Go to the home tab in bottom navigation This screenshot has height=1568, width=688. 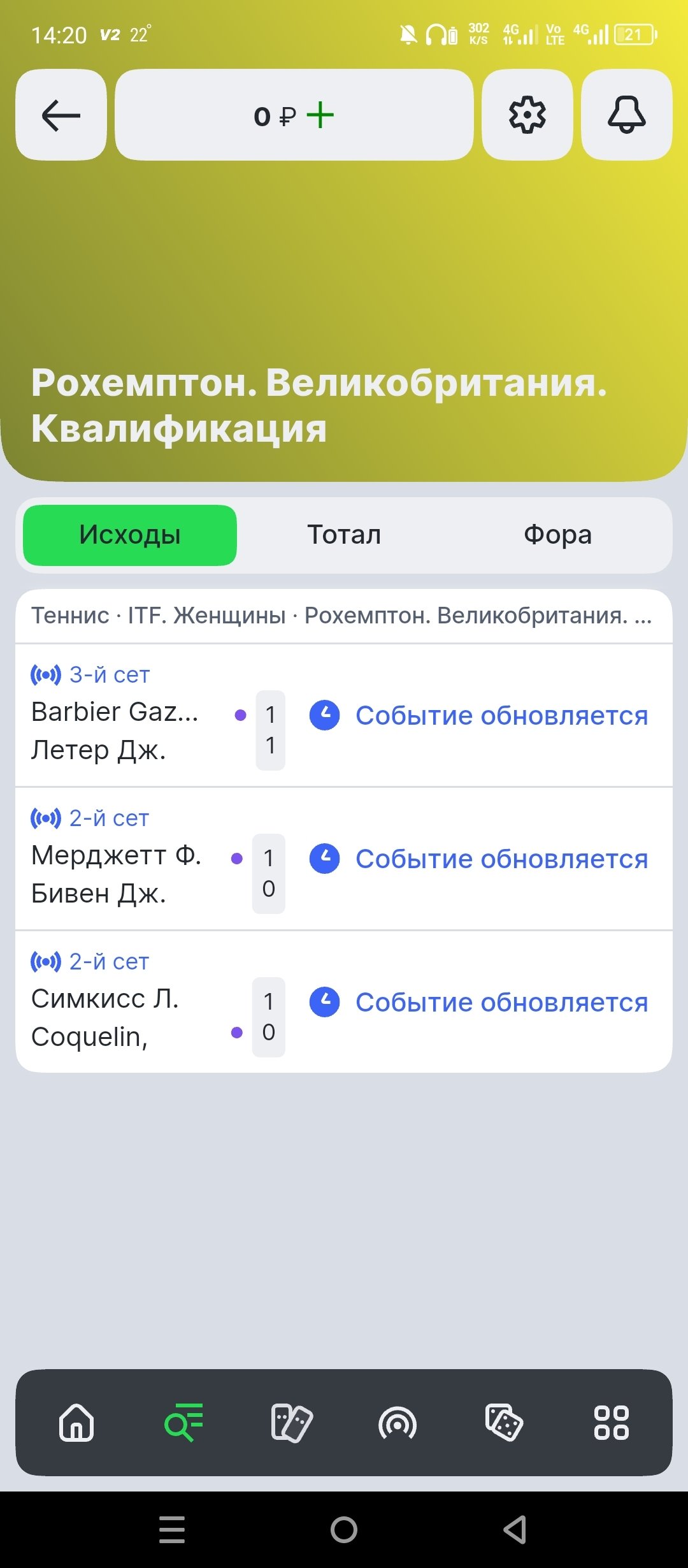click(76, 1423)
